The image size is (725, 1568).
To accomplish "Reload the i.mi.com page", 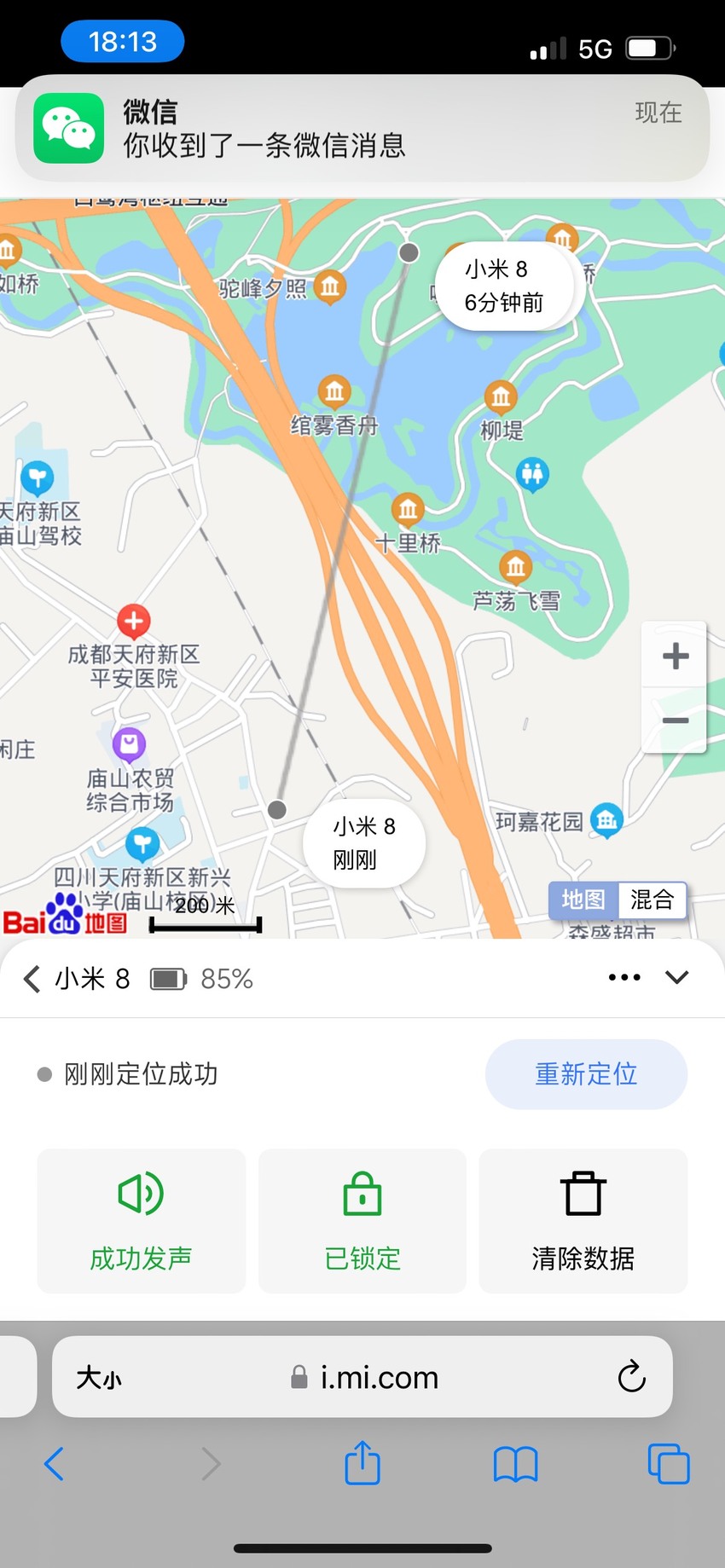I will 631,1376.
